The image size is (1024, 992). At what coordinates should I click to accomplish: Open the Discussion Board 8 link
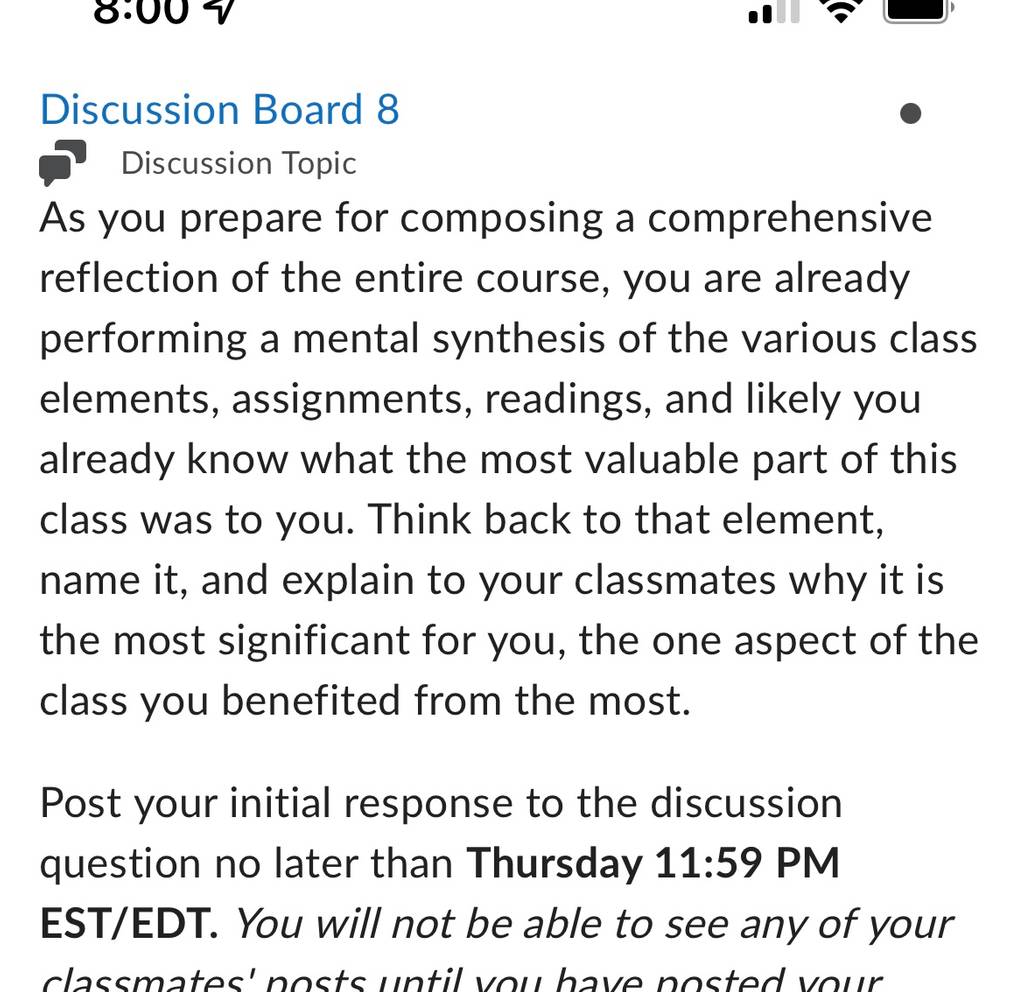pos(219,109)
